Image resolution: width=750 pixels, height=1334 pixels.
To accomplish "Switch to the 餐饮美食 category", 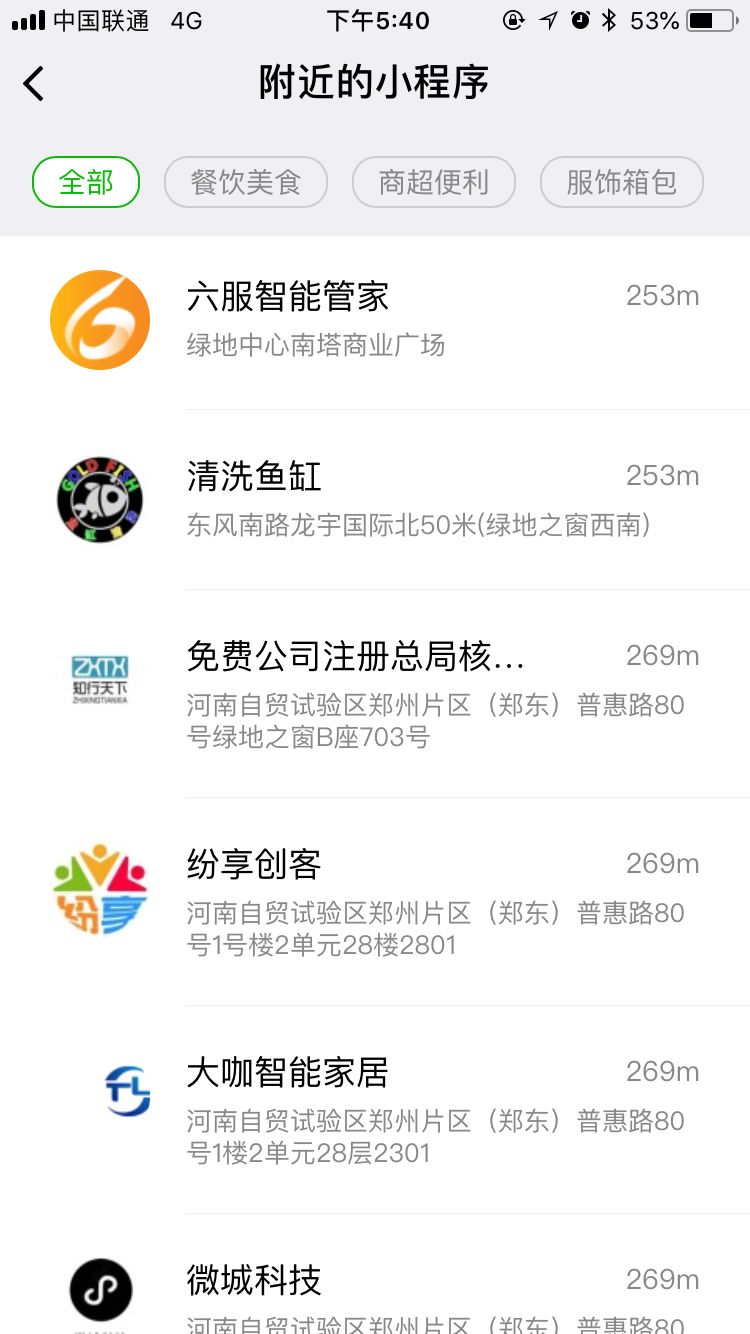I will click(246, 182).
